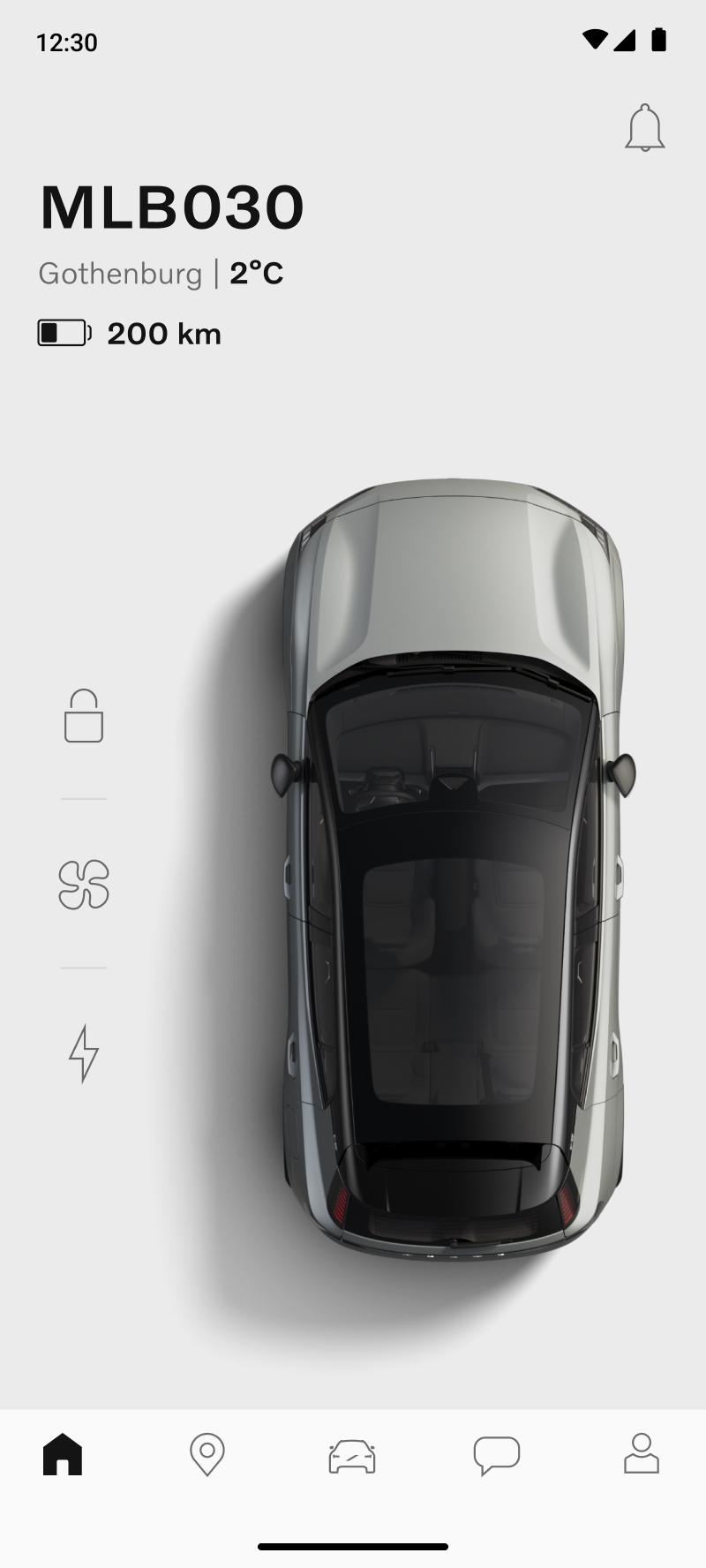Viewport: 706px width, 1568px height.
Task: Switch to the car tab
Action: point(352,1456)
